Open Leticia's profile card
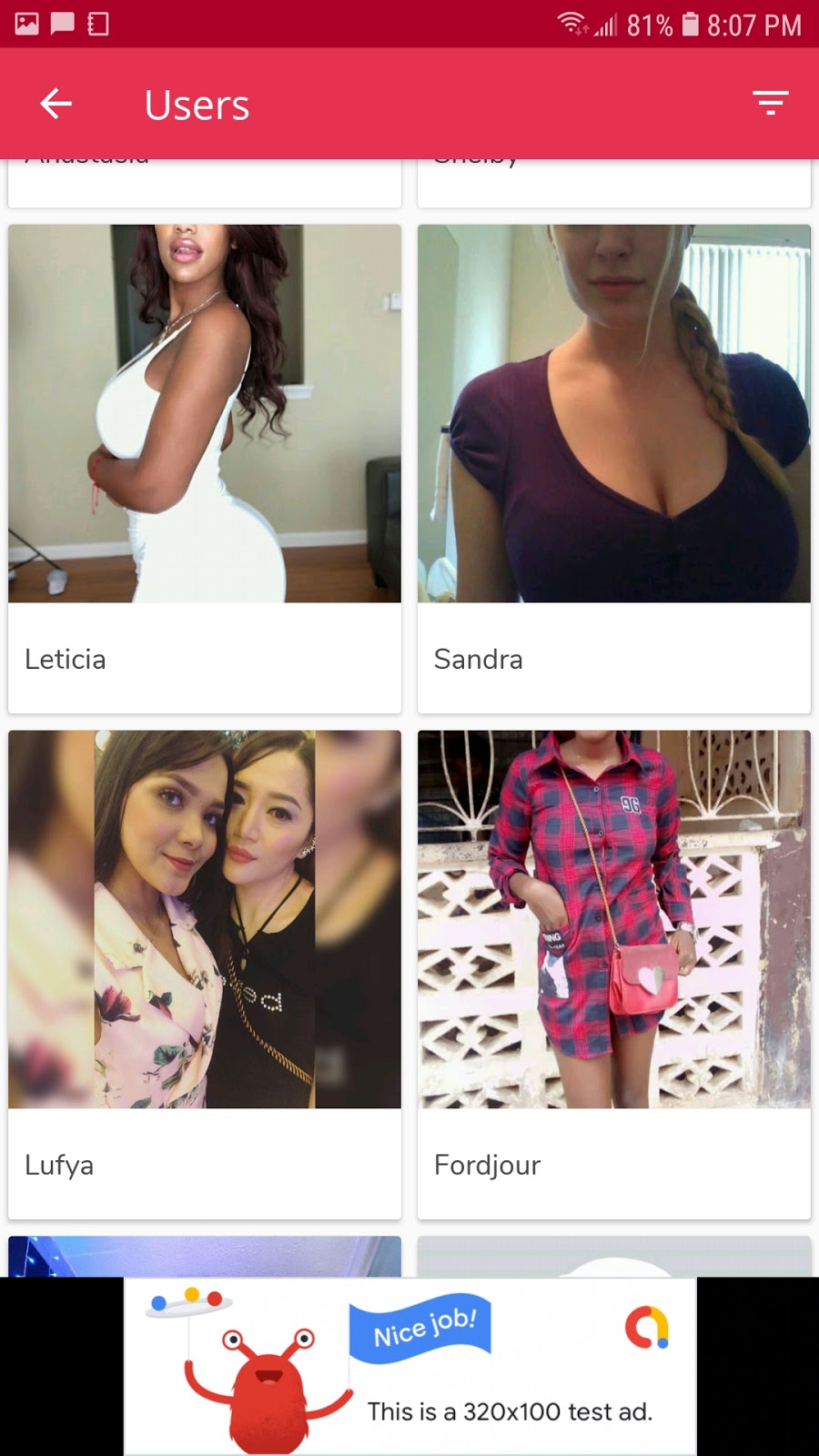819x1456 pixels. pos(205,469)
